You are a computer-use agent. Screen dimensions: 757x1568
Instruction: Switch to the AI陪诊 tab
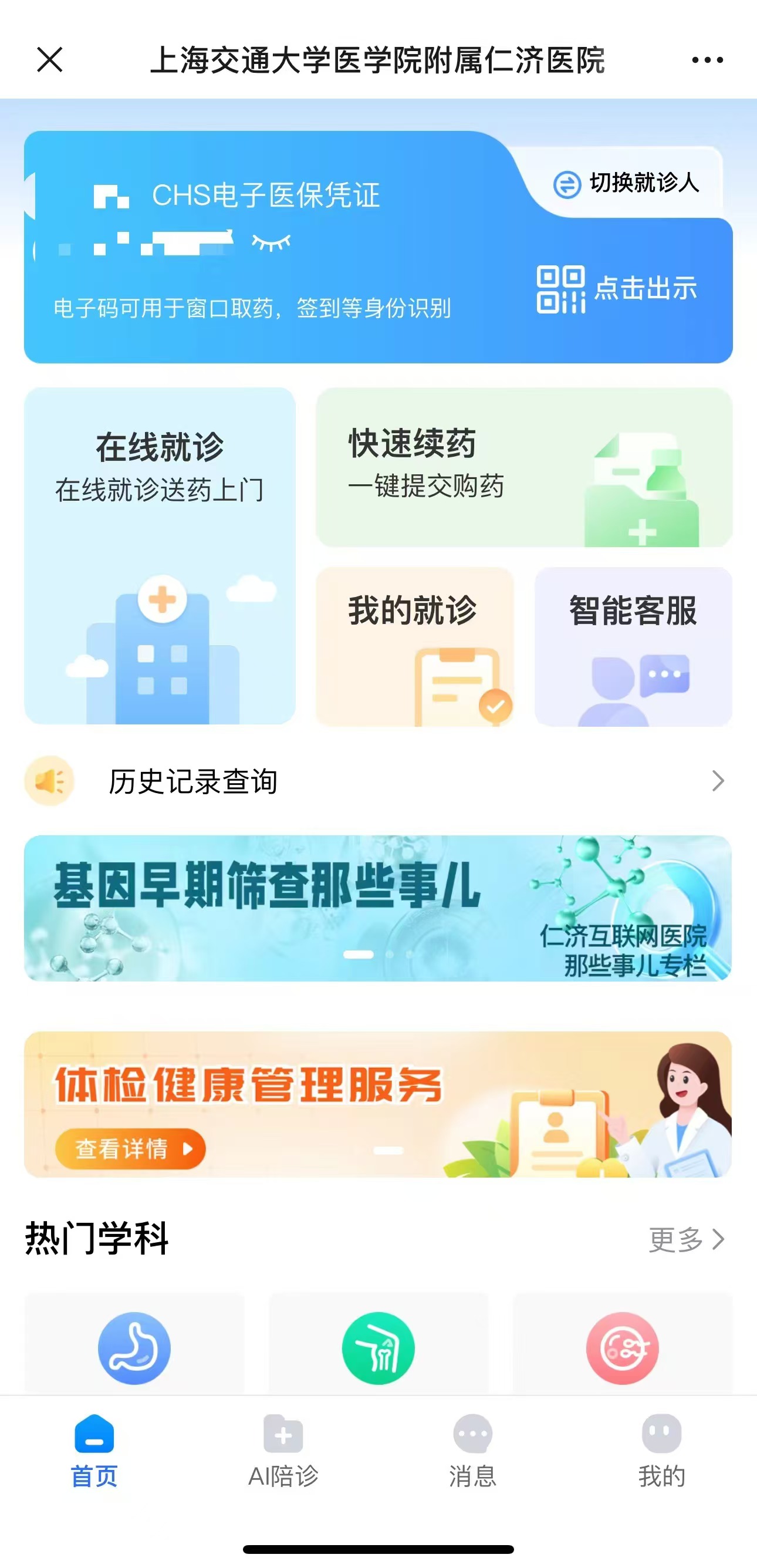(x=283, y=1451)
